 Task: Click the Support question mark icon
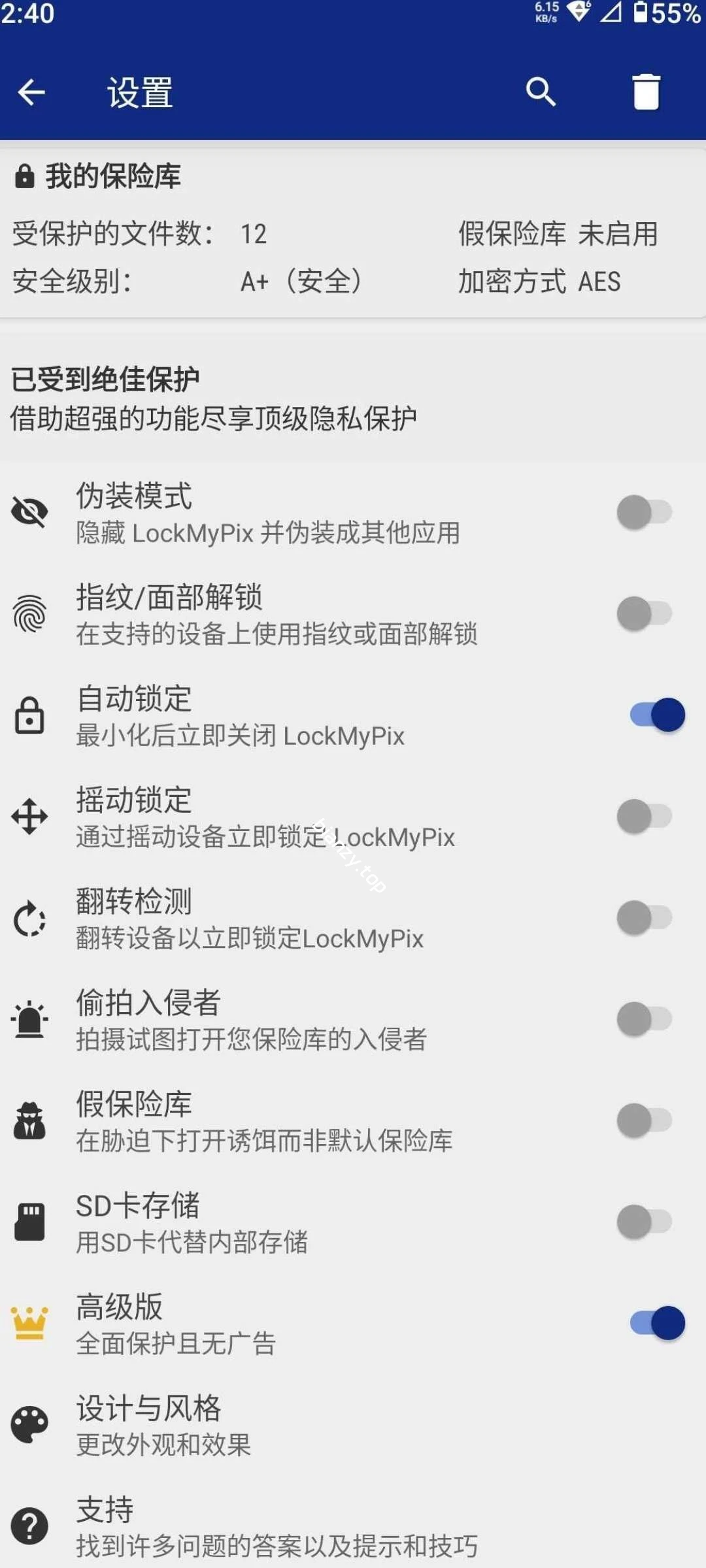tap(30, 1525)
